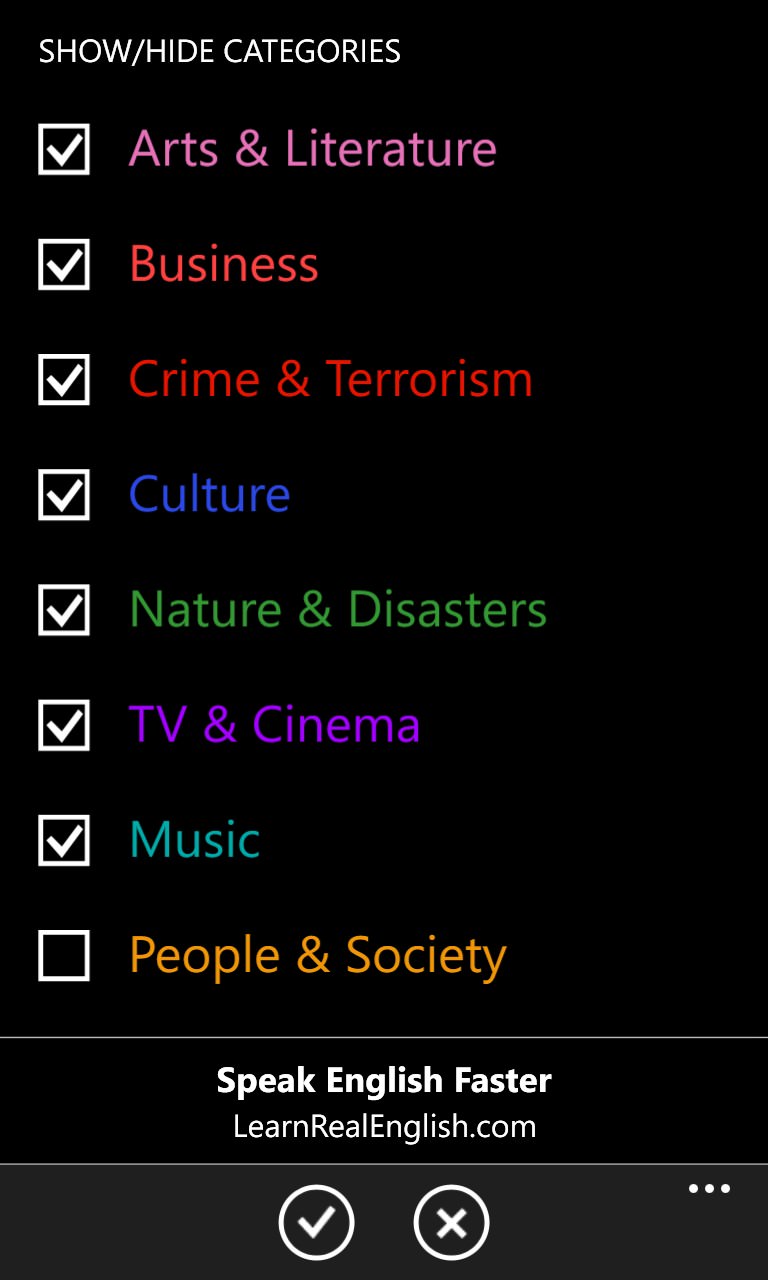This screenshot has height=1280, width=768.
Task: Open the three-dot overflow menu
Action: click(x=709, y=1189)
